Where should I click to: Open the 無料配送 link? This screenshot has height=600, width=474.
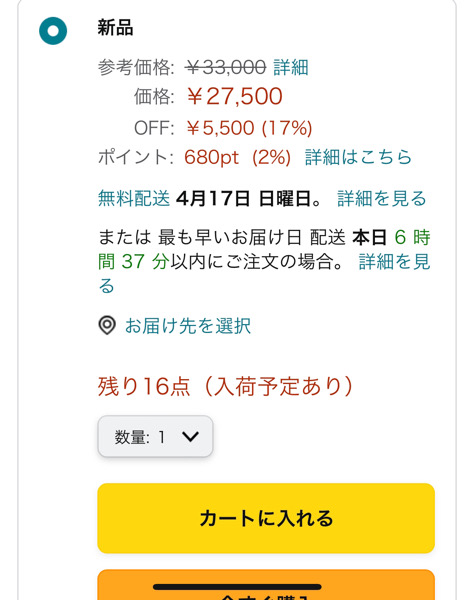(134, 198)
